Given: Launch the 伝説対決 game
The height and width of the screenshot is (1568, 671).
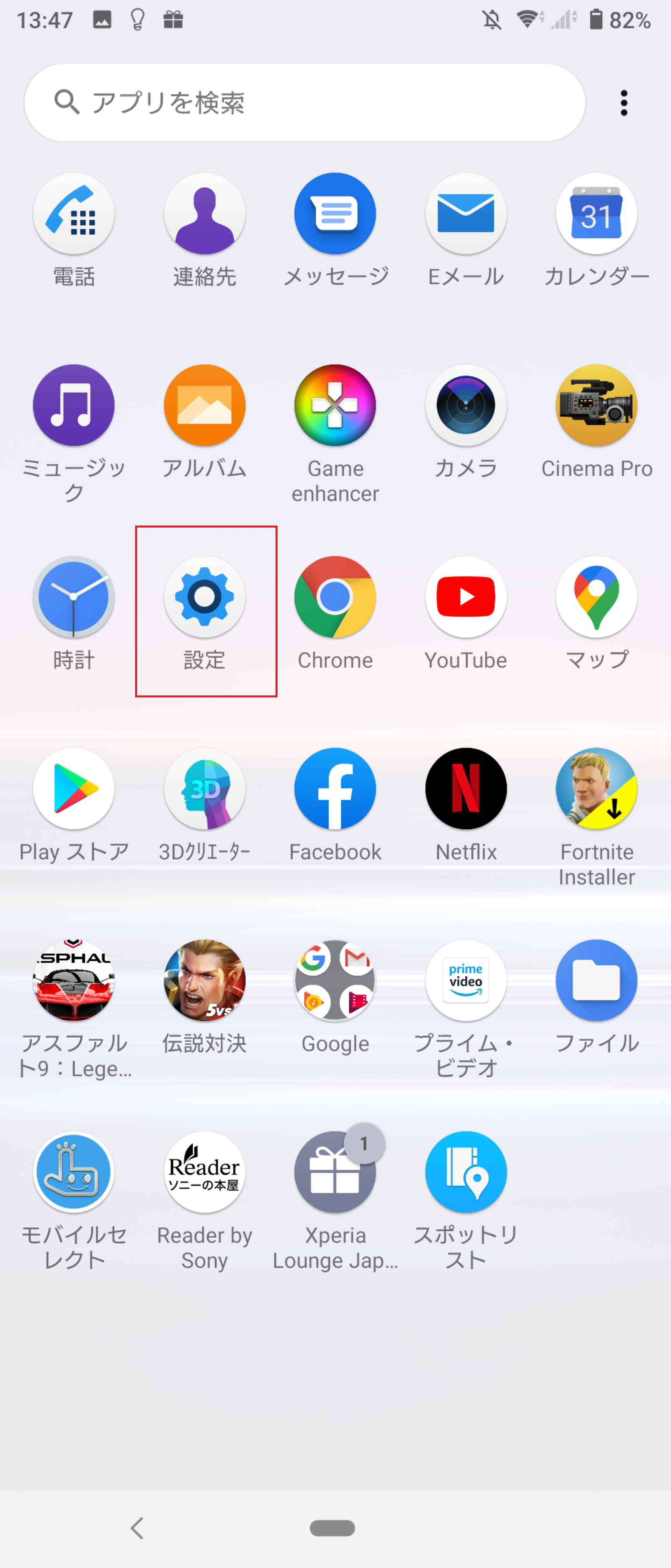Looking at the screenshot, I should pyautogui.click(x=204, y=980).
